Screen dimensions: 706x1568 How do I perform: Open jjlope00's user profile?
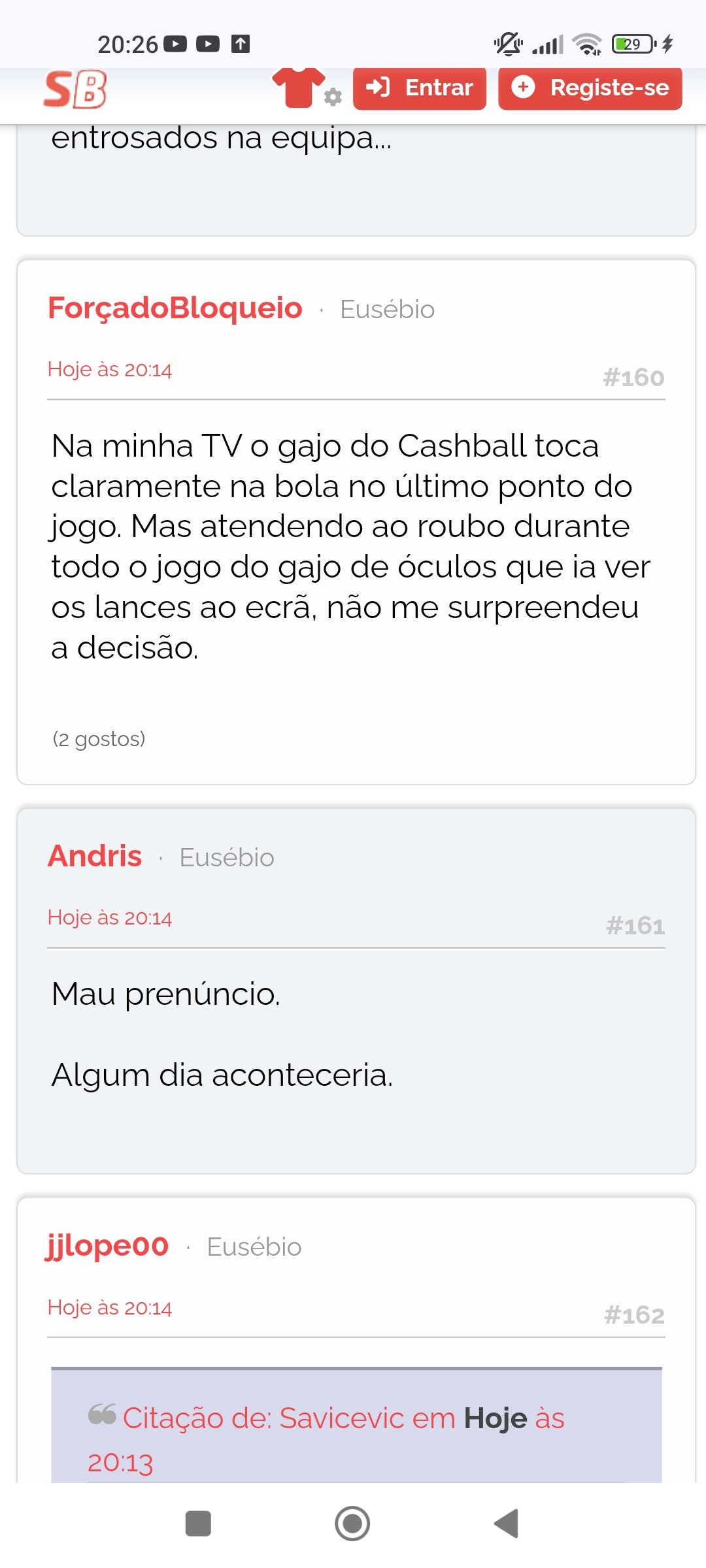(x=108, y=1246)
